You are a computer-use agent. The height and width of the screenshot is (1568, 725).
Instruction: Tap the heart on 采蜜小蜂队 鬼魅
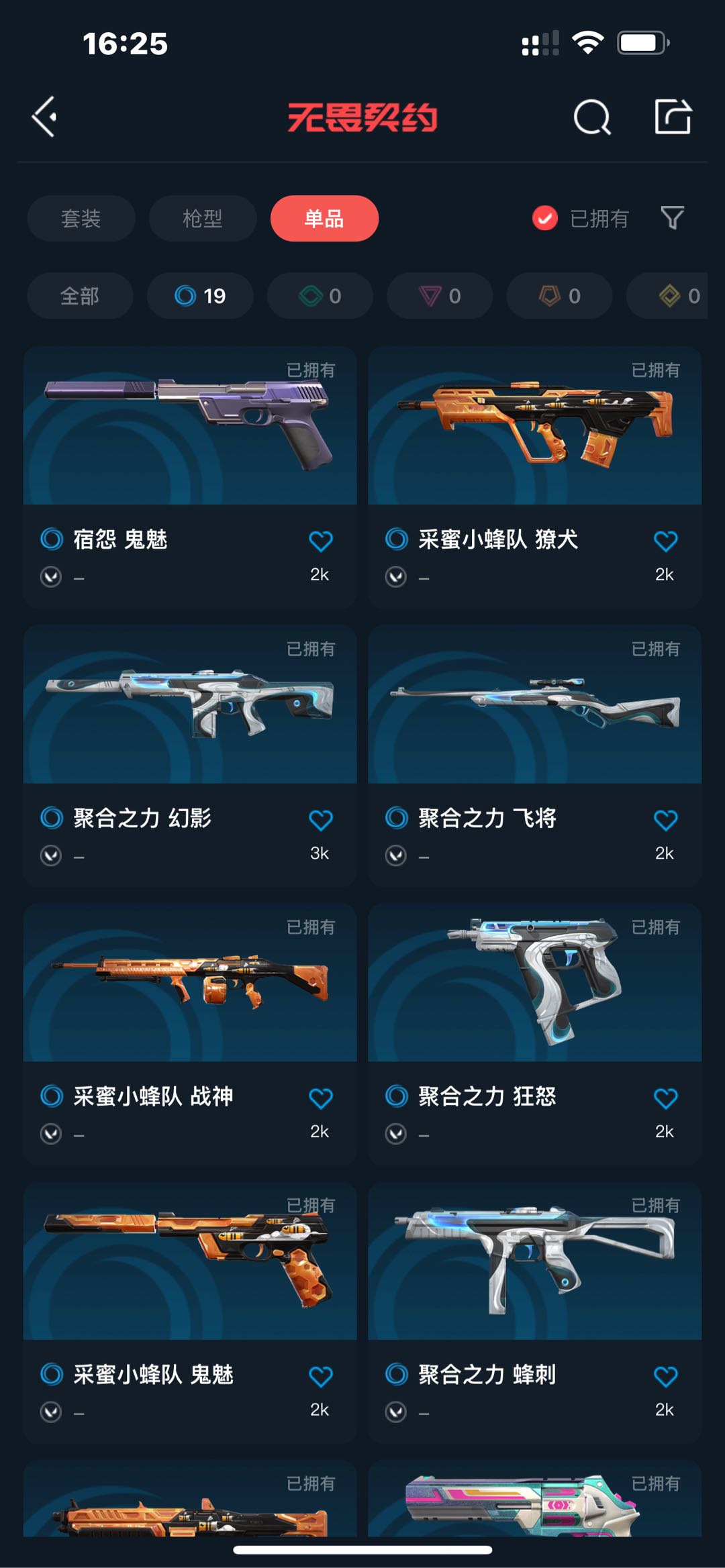click(x=320, y=1377)
